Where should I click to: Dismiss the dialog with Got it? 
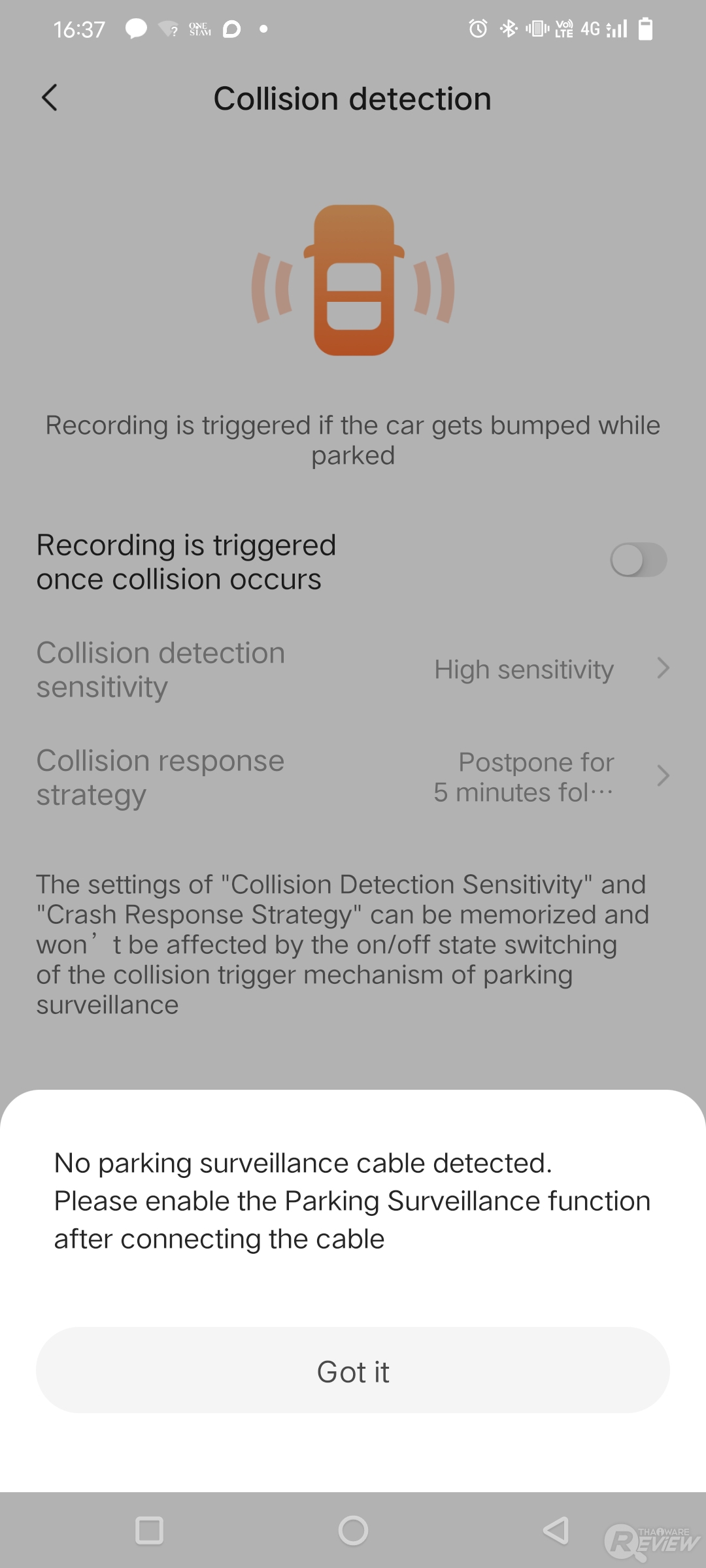[353, 1370]
